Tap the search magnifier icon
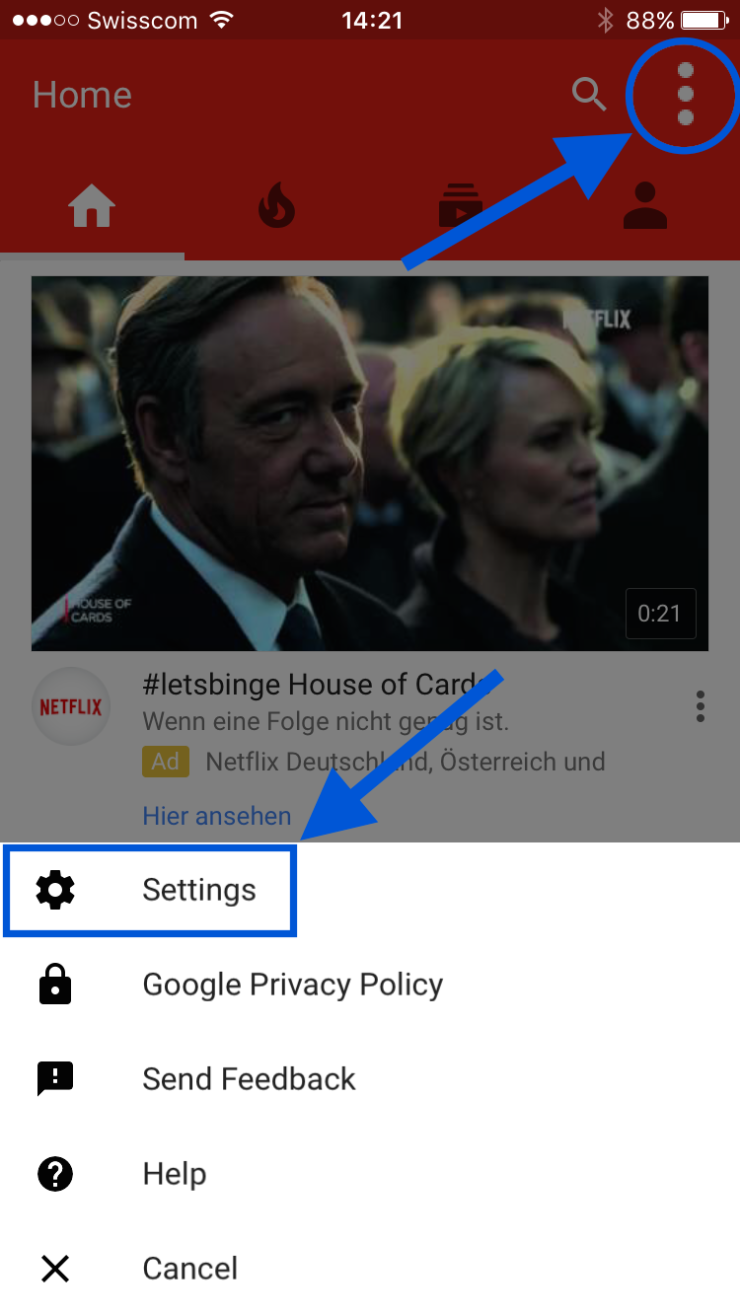740x1316 pixels. point(589,95)
